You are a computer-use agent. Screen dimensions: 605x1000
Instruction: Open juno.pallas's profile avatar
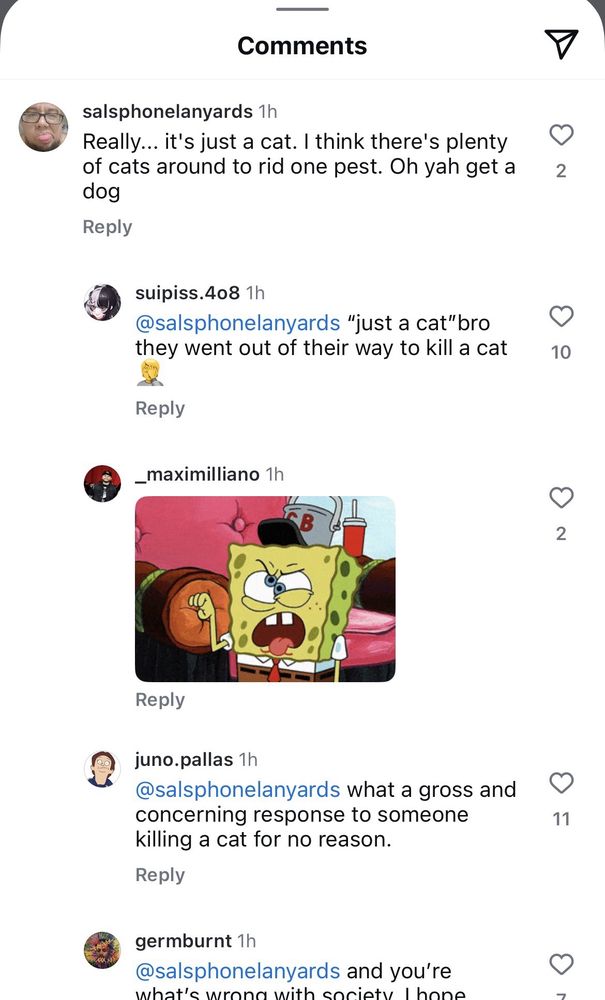[102, 768]
